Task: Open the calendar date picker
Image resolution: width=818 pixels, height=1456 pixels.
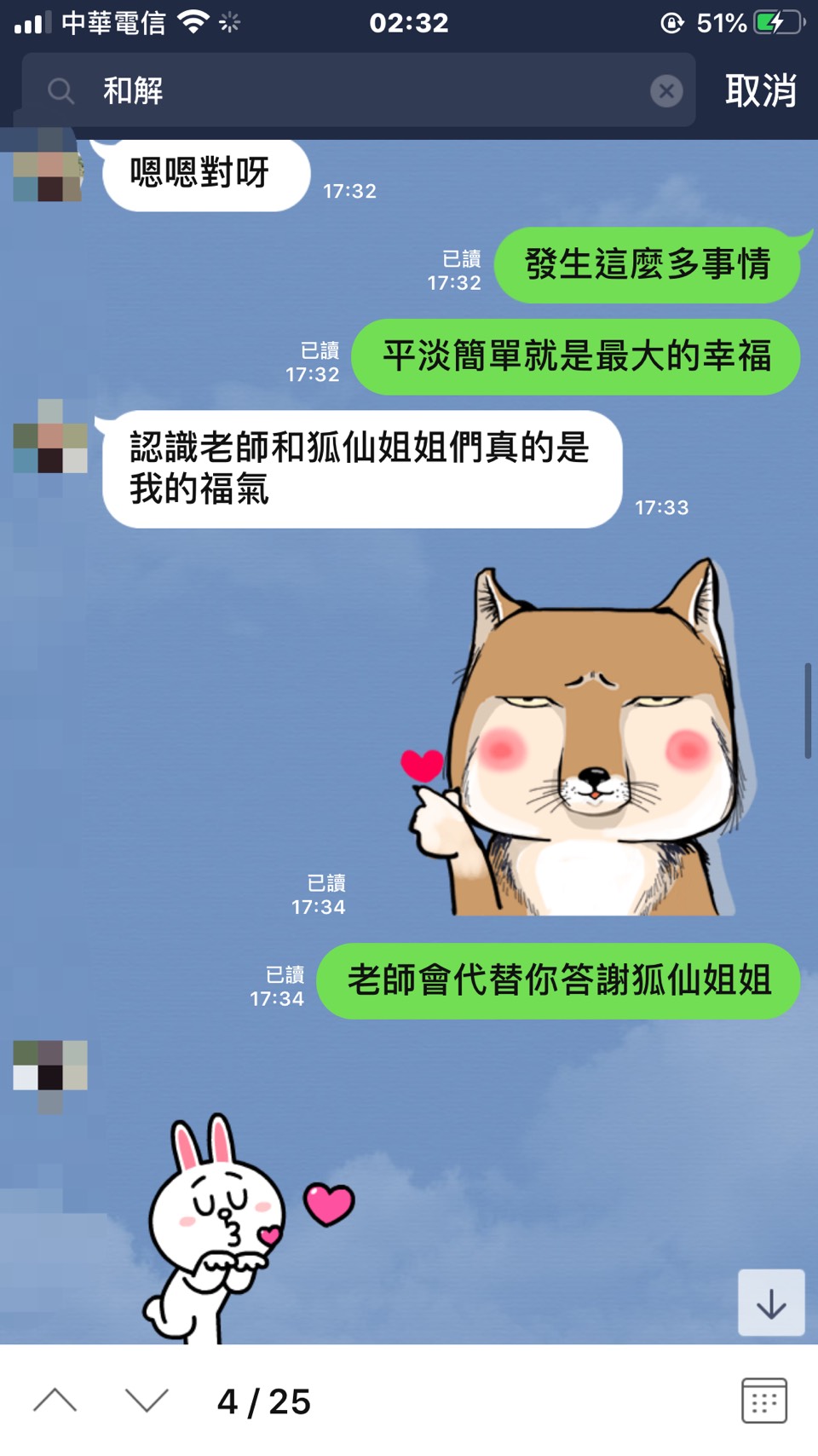Action: tap(763, 1401)
